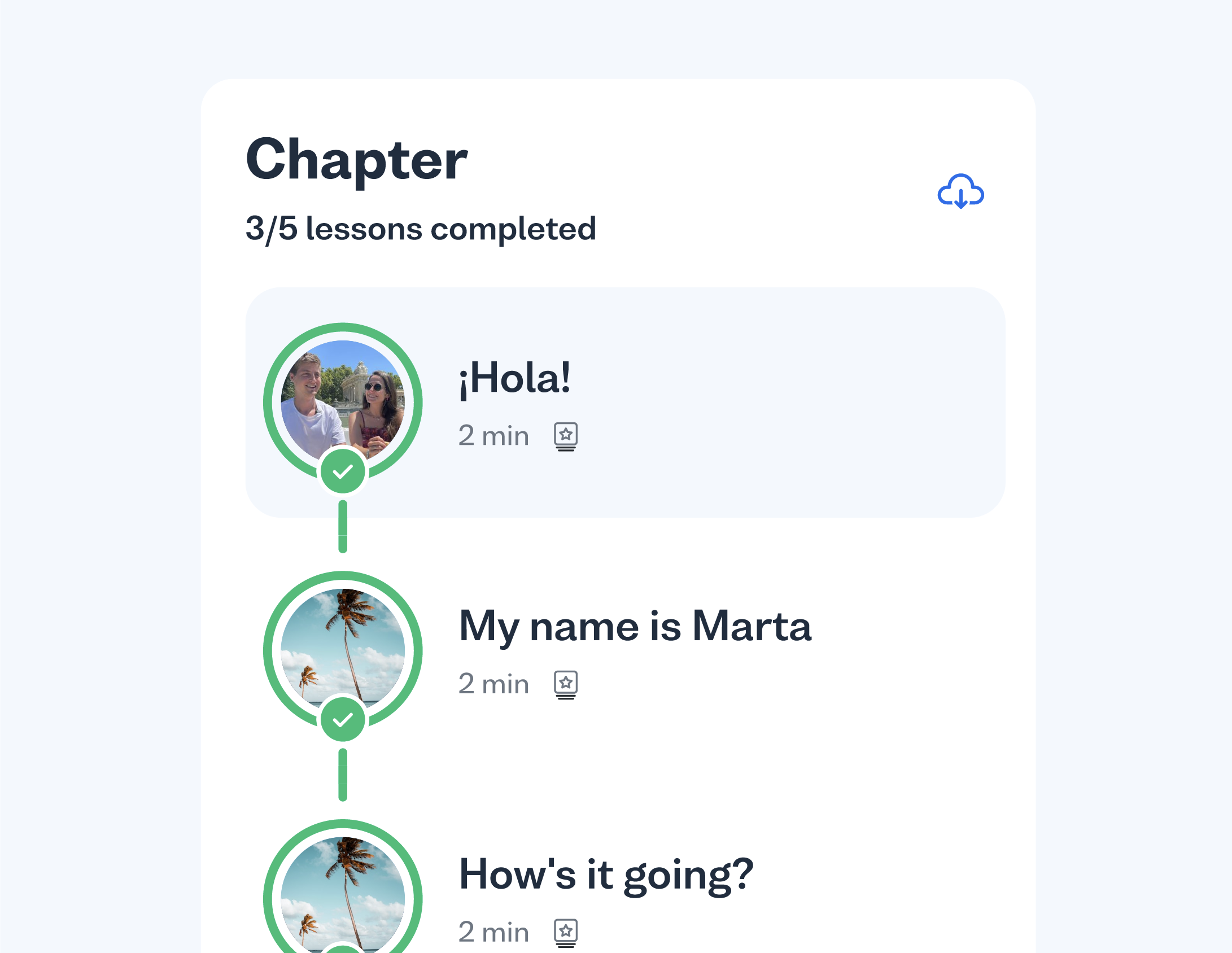Download the chapter with the cloud icon
This screenshot has height=953, width=1232.
click(x=960, y=191)
